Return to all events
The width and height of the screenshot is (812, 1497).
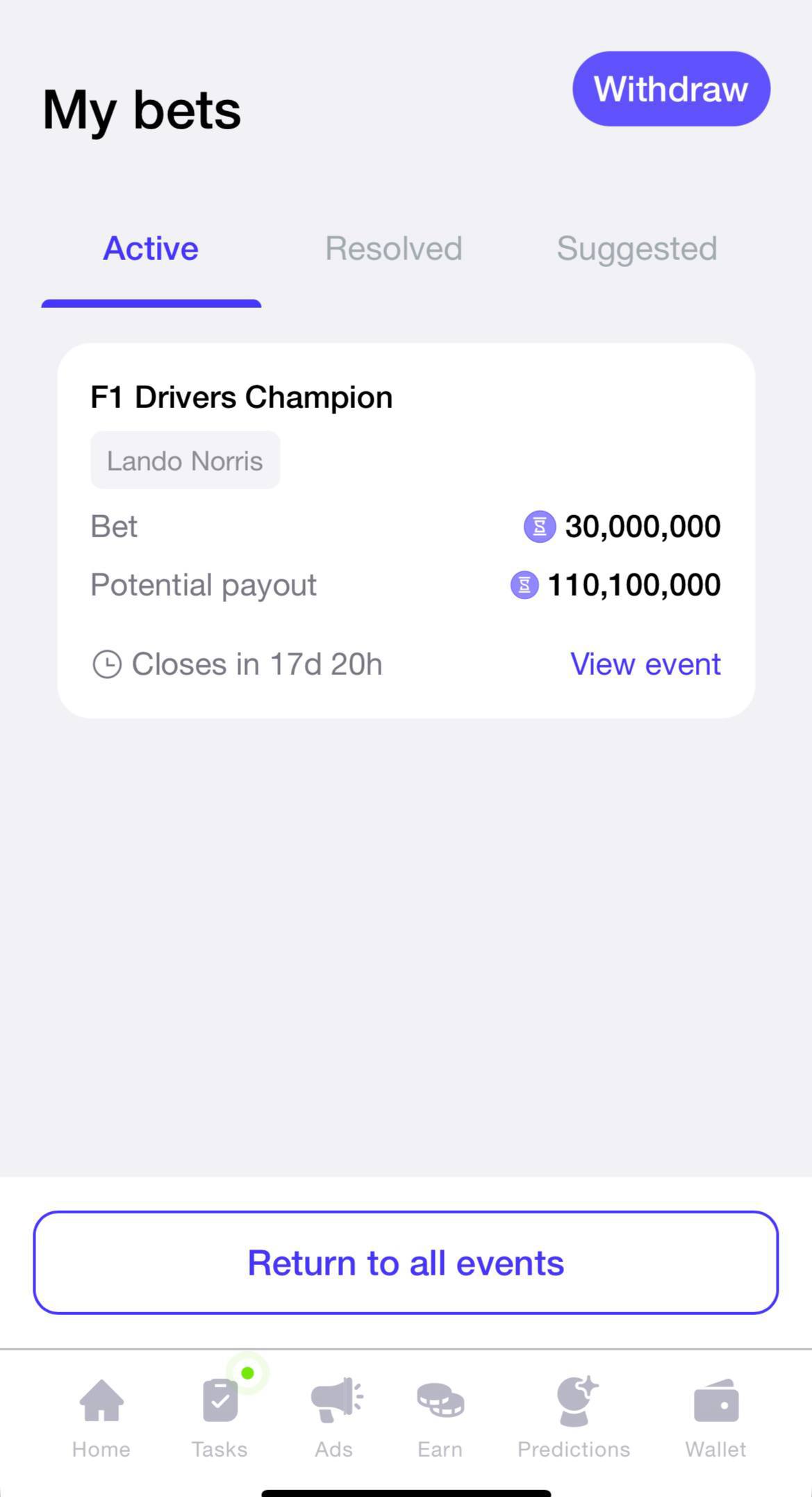pos(406,1263)
